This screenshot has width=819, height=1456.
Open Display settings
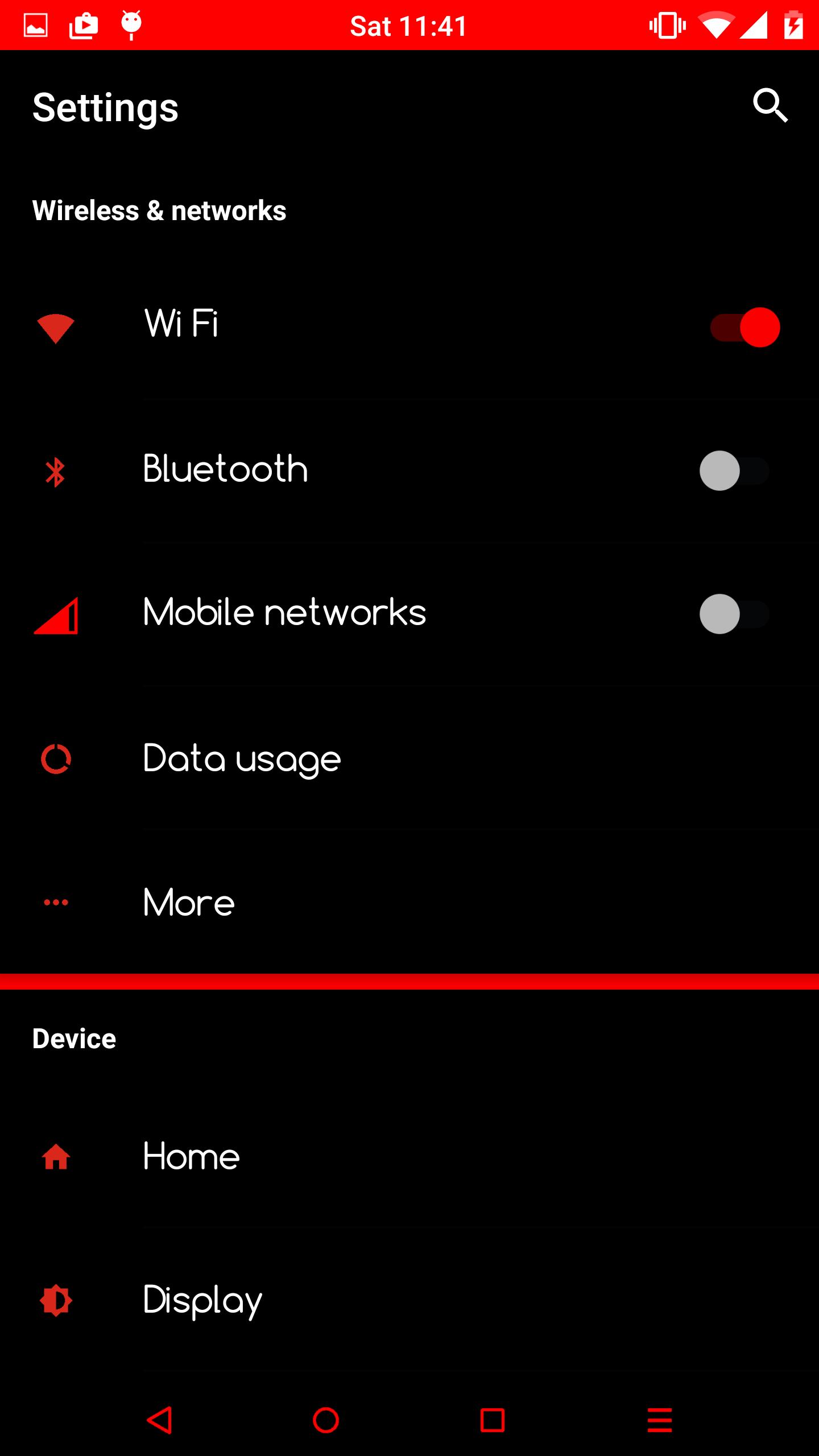click(x=202, y=1301)
